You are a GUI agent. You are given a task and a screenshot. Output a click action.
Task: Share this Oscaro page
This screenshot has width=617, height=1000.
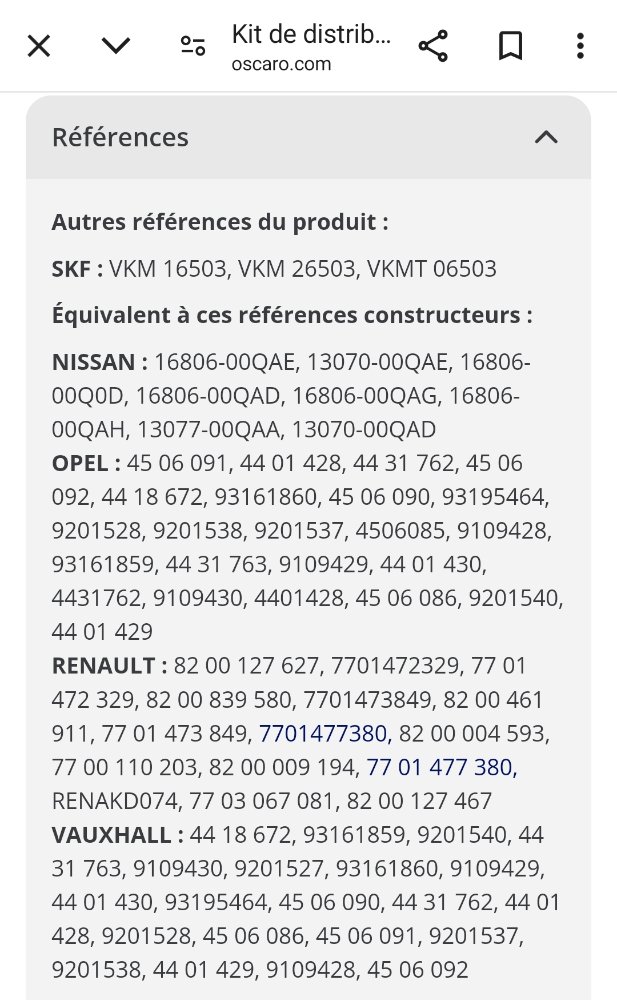[433, 46]
